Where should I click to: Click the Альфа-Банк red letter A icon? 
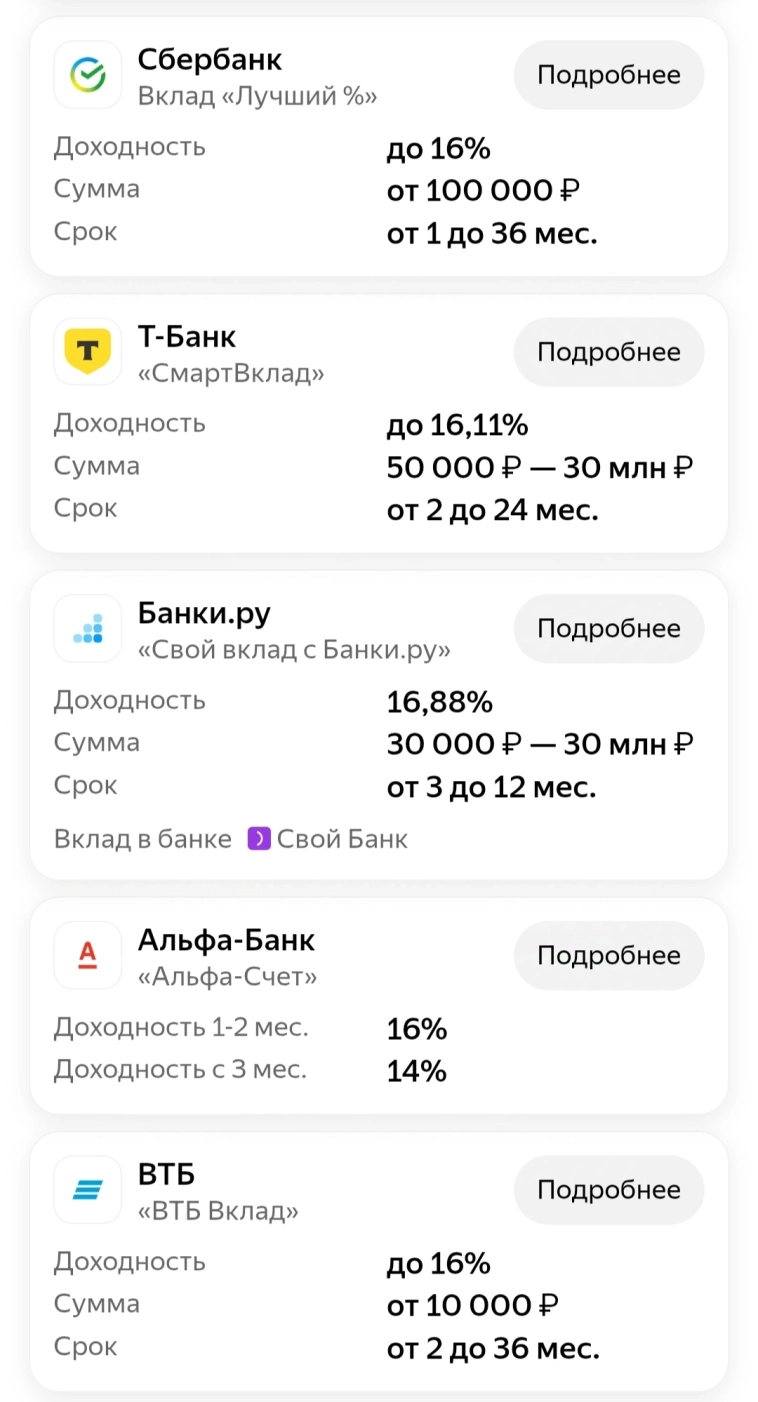pyautogui.click(x=88, y=955)
